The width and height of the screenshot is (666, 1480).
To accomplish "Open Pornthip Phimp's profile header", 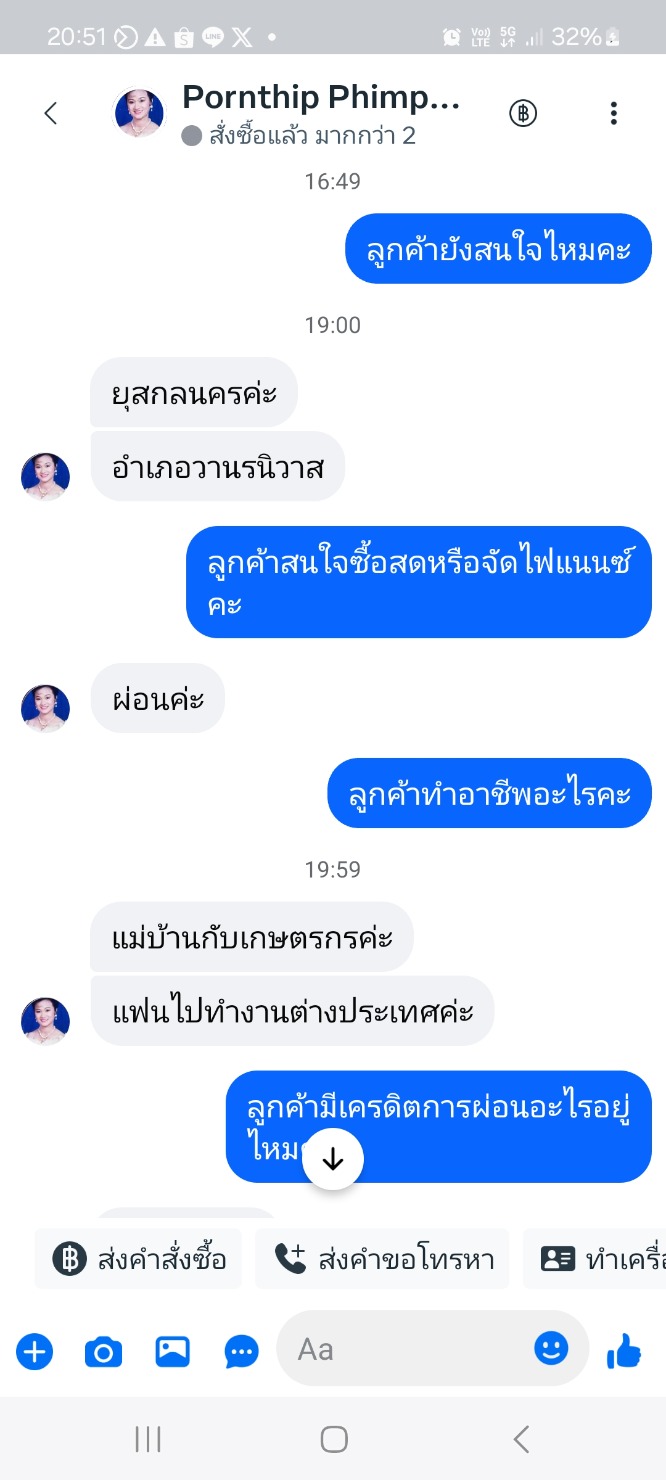I will click(288, 114).
